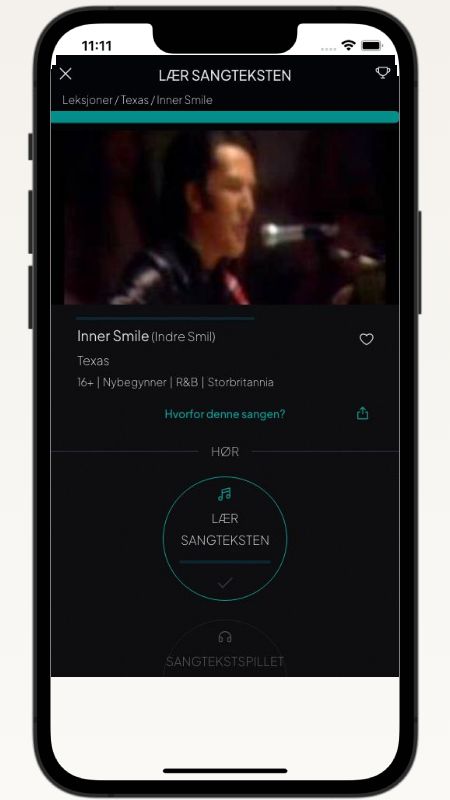
Task: Close the lesson with the X icon
Action: 65,74
